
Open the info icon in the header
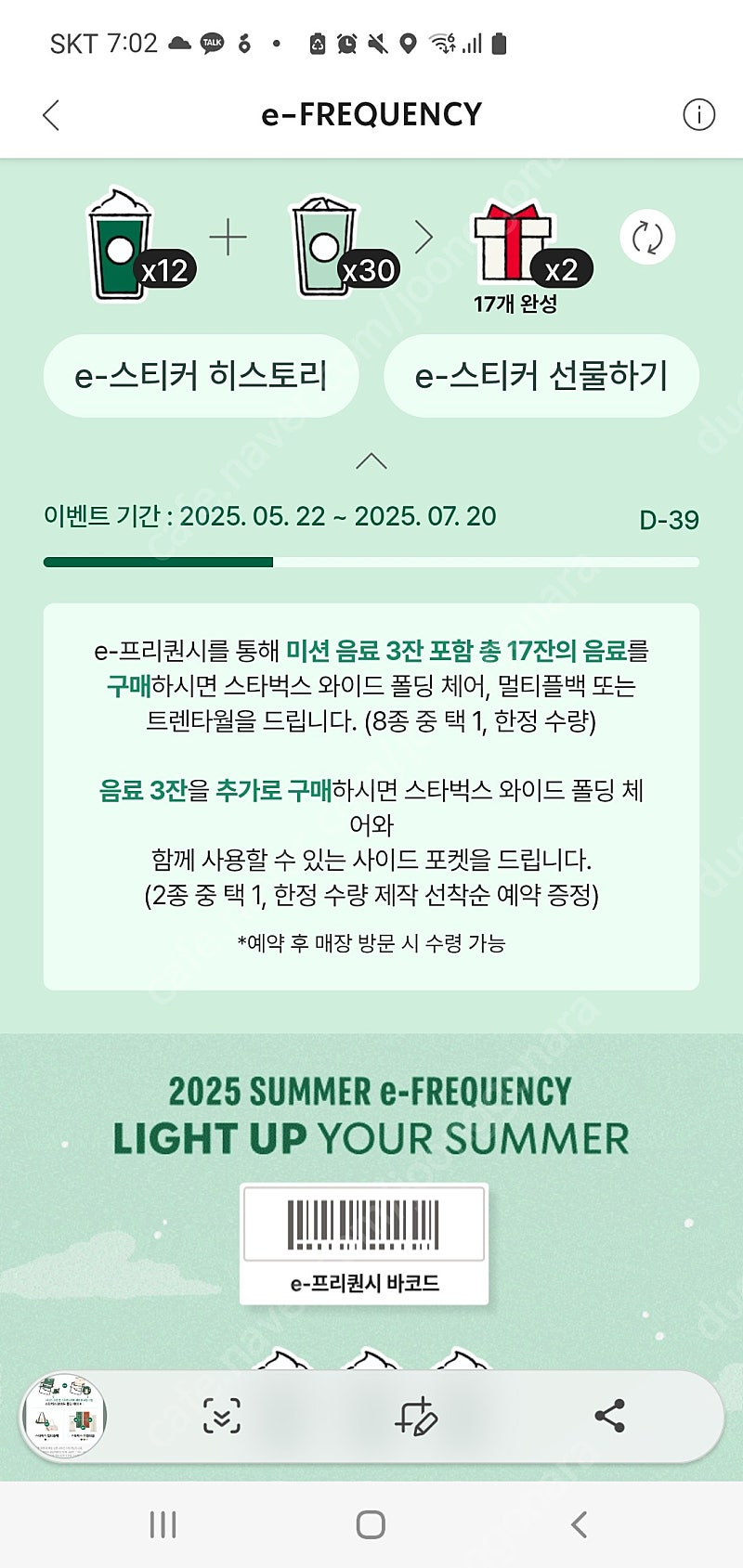click(x=698, y=114)
